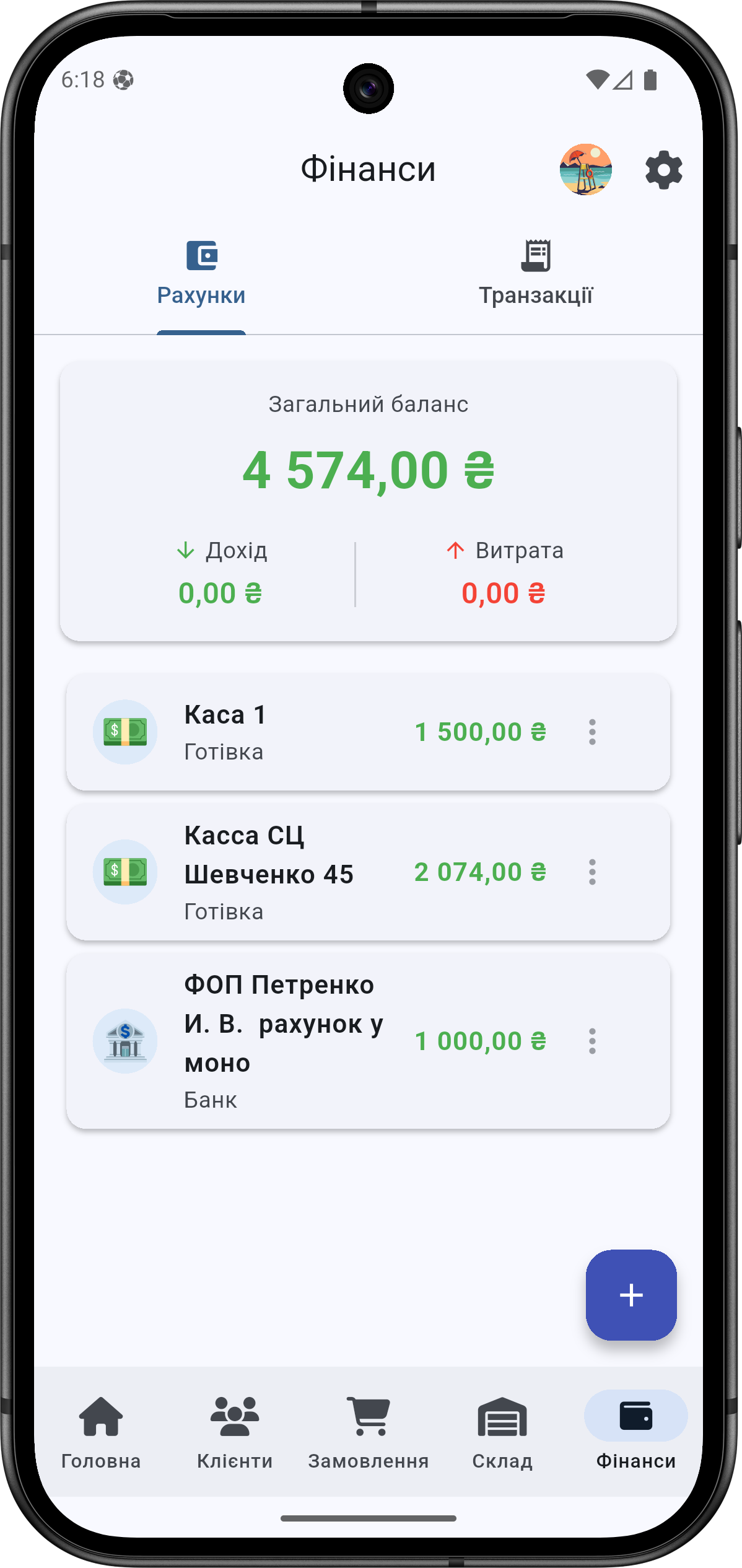Go to the Головна tab
Viewport: 742px width, 1568px height.
pyautogui.click(x=101, y=1432)
